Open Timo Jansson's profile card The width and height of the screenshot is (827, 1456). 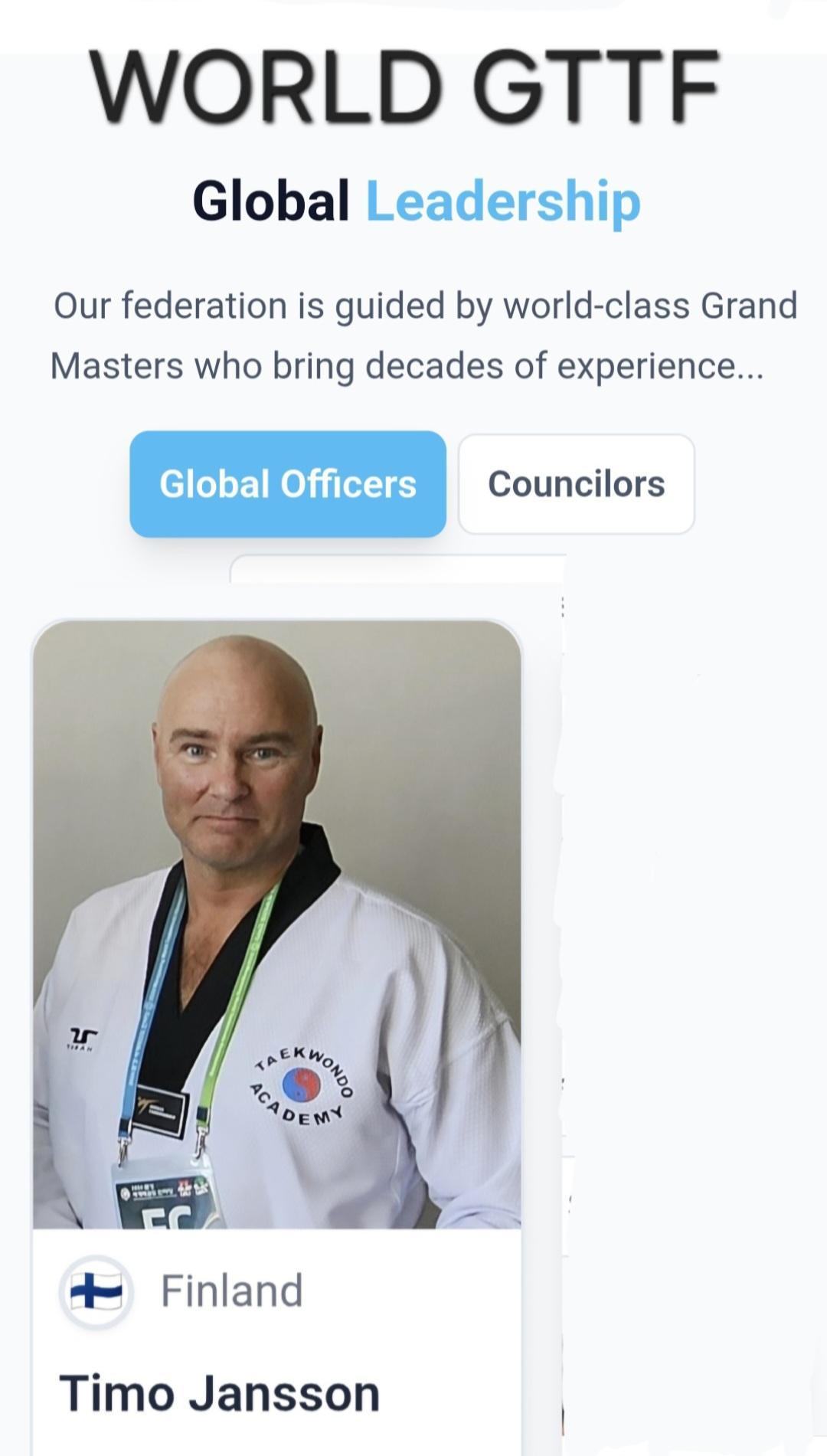click(276, 996)
